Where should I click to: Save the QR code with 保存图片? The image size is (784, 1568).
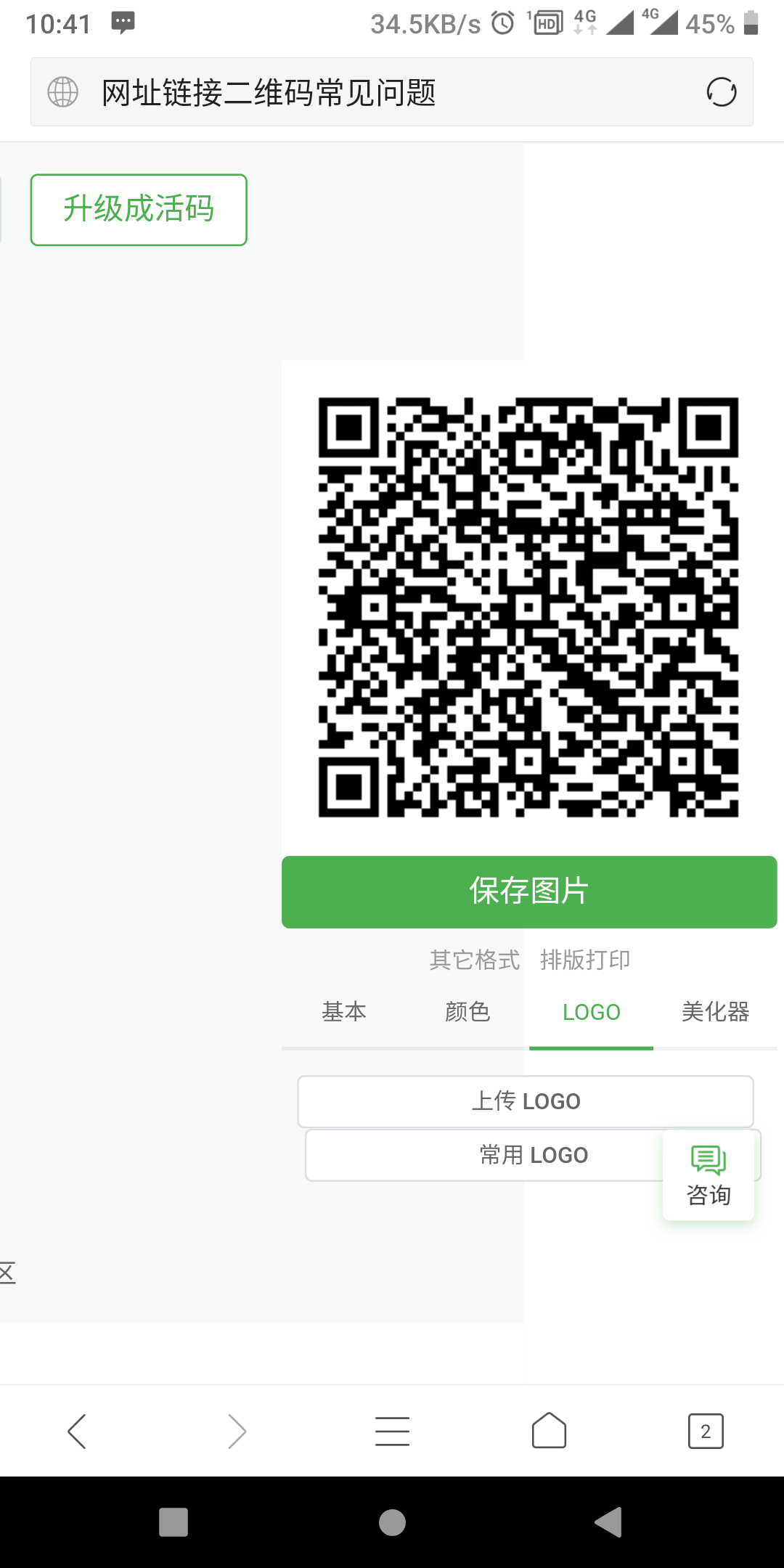528,891
